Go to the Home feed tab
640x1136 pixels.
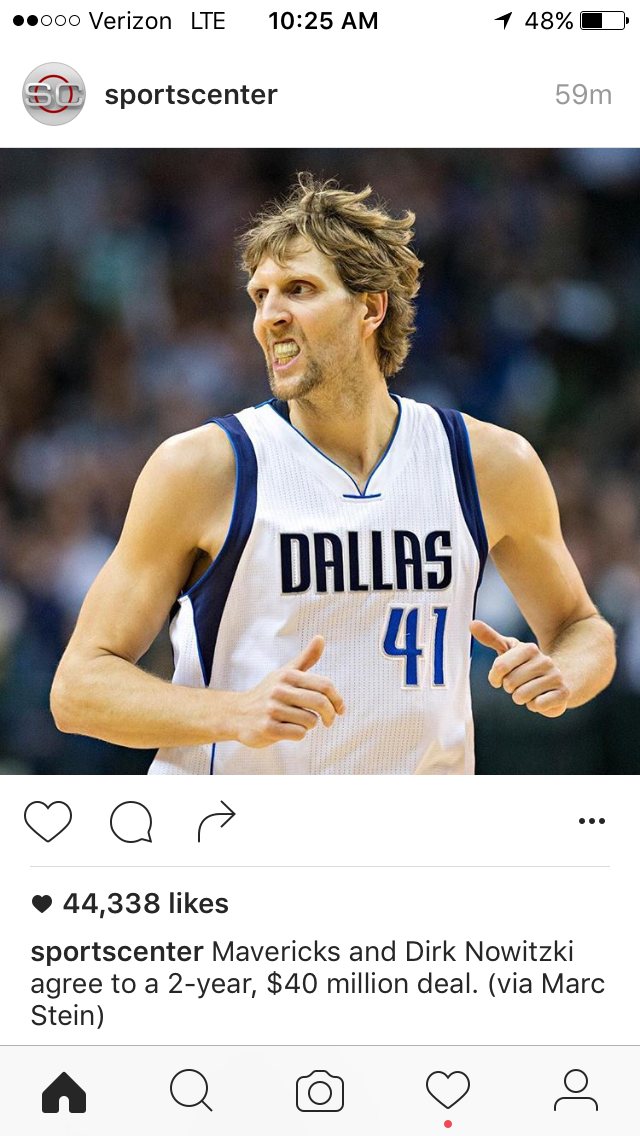(64, 1092)
